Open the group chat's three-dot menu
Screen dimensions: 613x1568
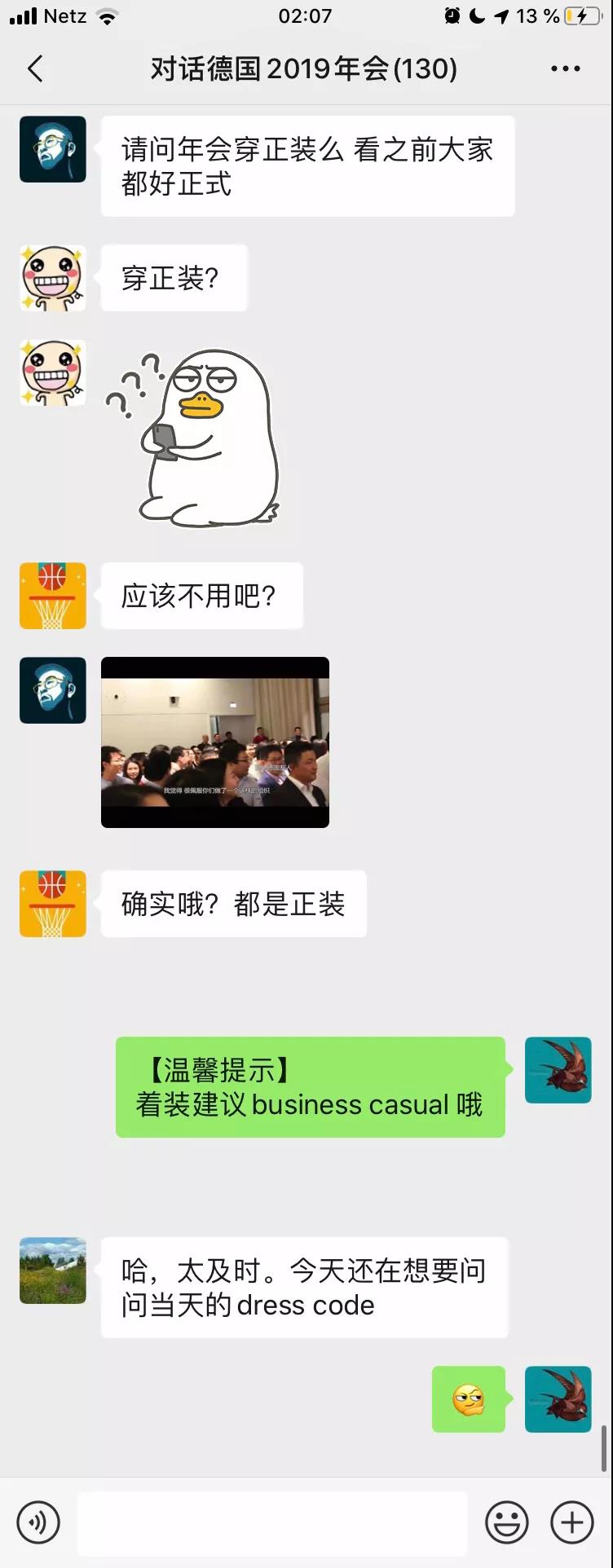[565, 68]
